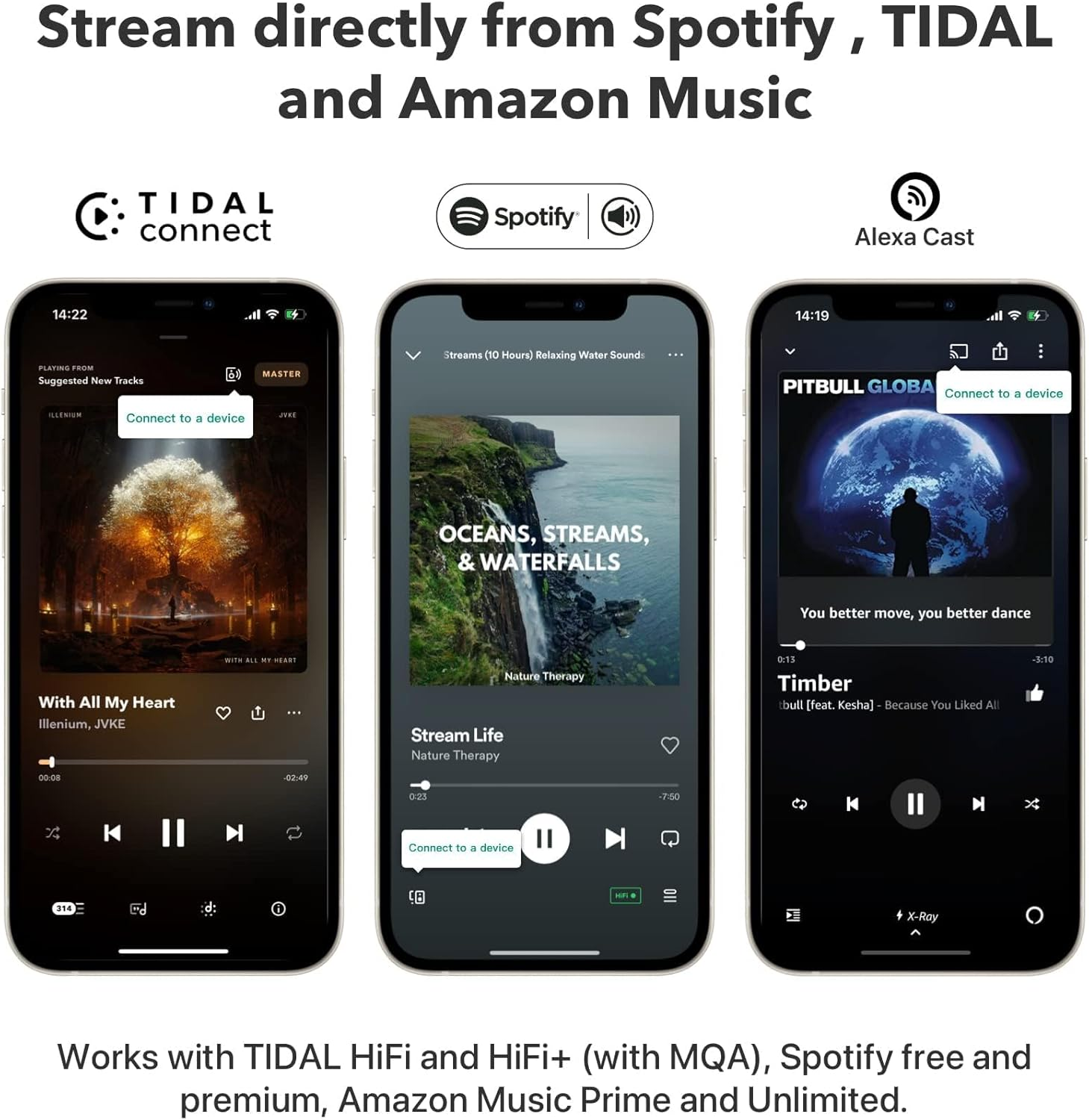This screenshot has width=1089, height=1120.
Task: Click the MASTER quality badge in TIDAL
Action: 281,376
